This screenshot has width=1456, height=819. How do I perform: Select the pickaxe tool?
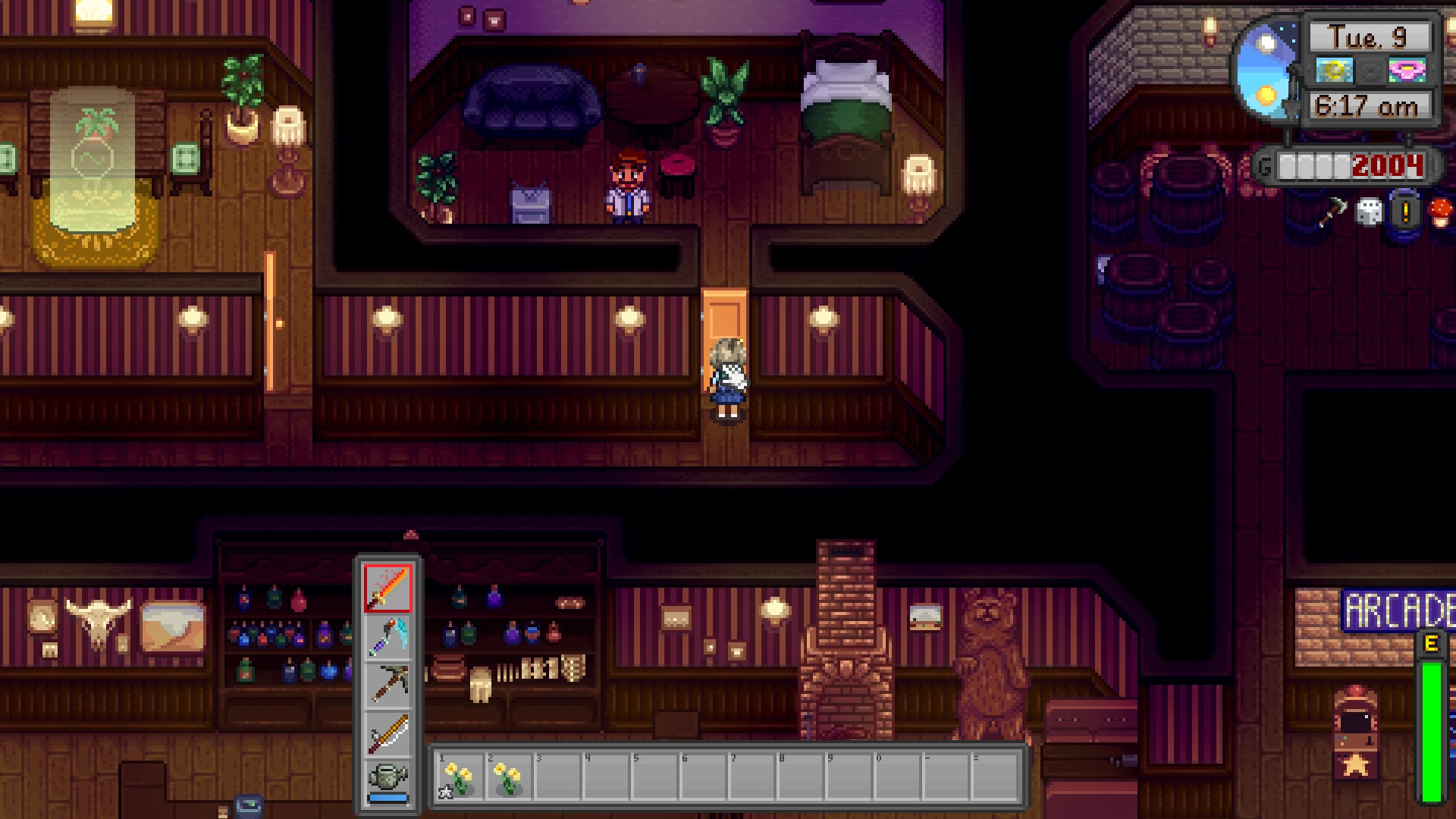click(x=388, y=684)
